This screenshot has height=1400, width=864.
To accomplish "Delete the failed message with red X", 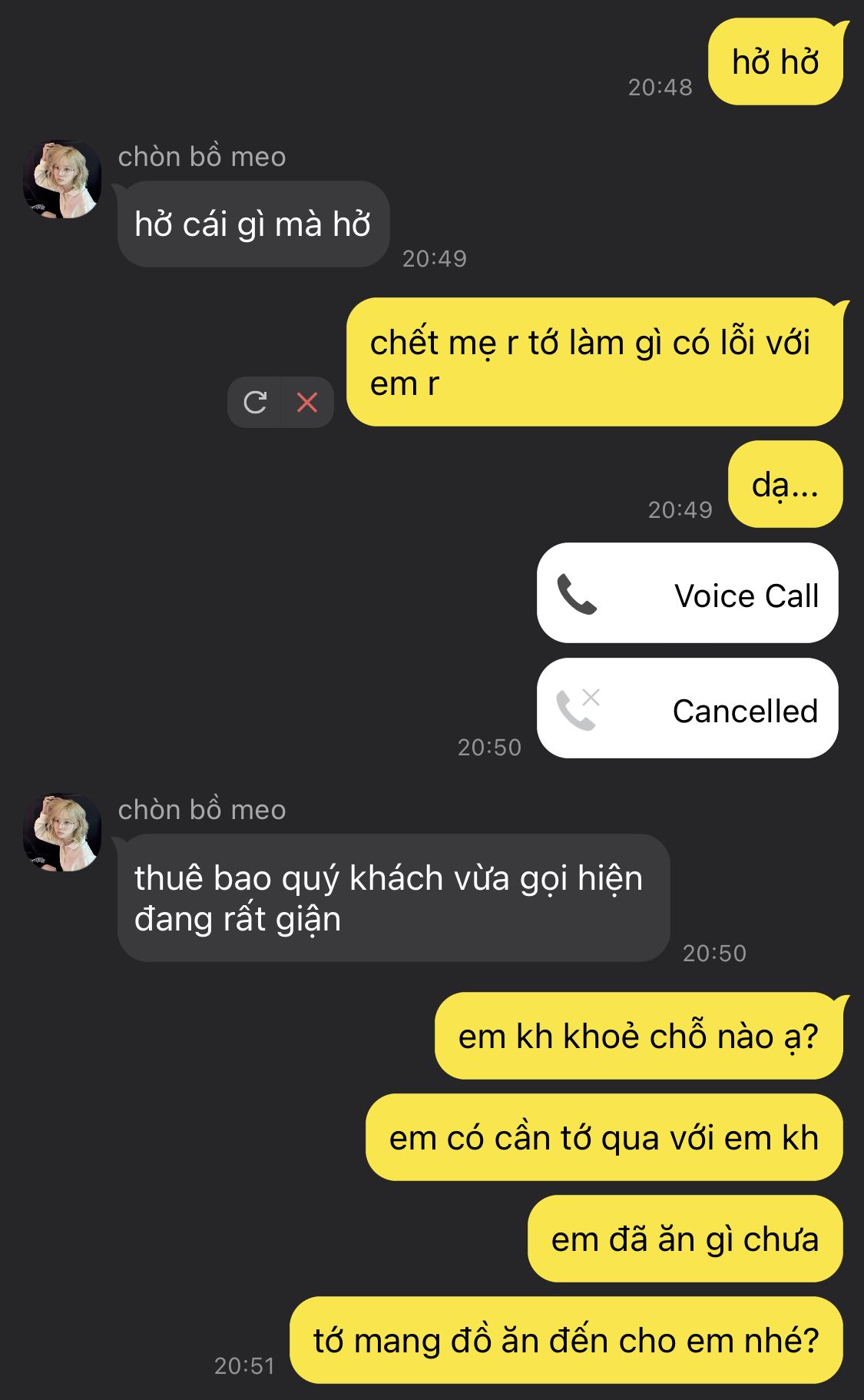I will 307,402.
